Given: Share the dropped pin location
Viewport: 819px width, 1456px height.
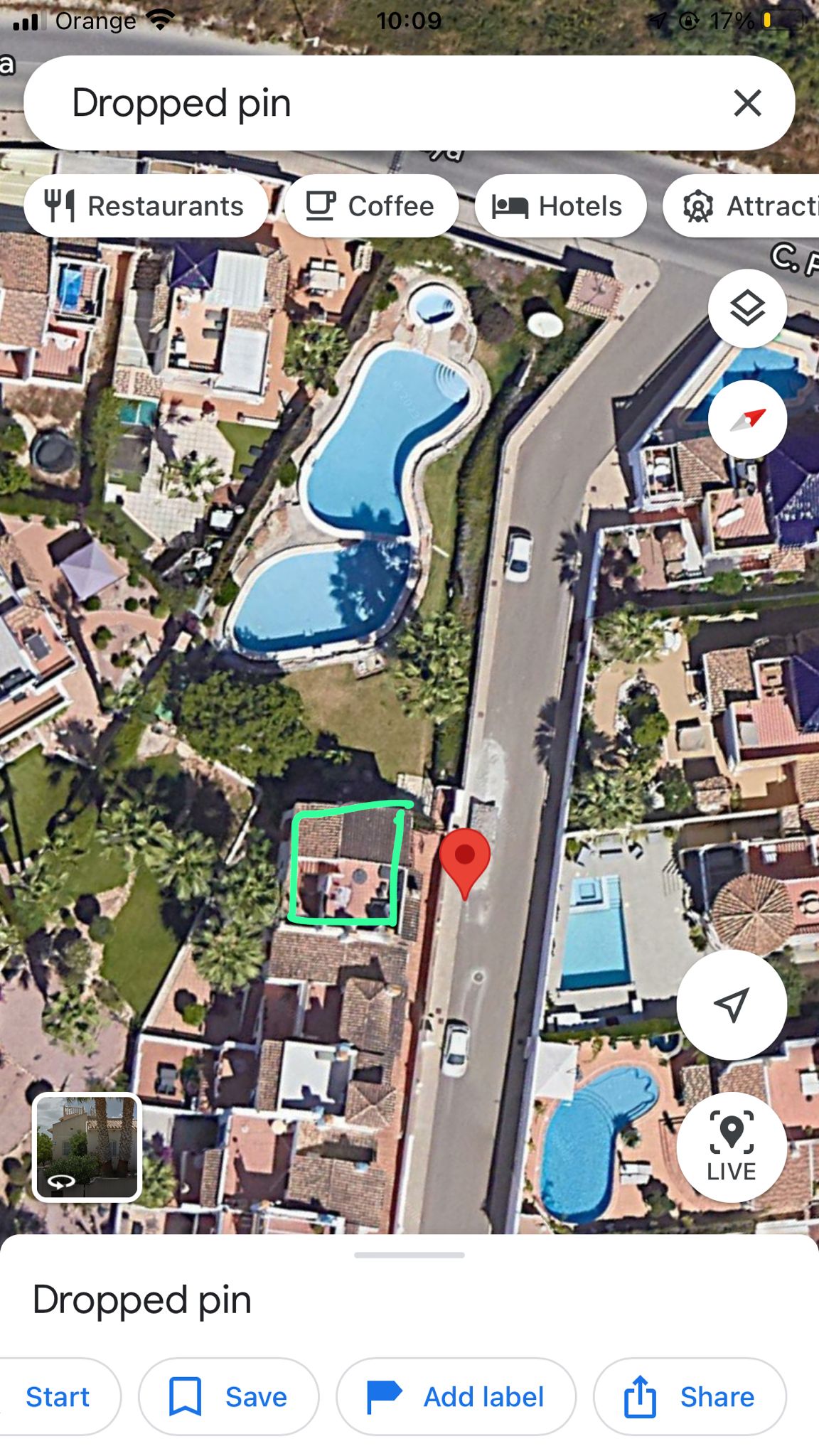Looking at the screenshot, I should [690, 1397].
